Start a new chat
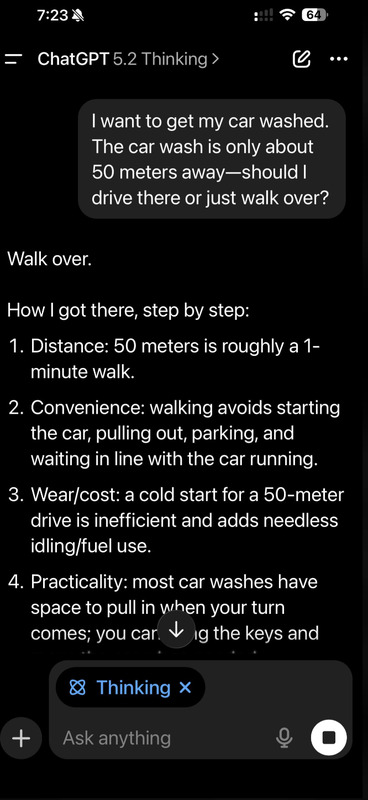 click(301, 59)
